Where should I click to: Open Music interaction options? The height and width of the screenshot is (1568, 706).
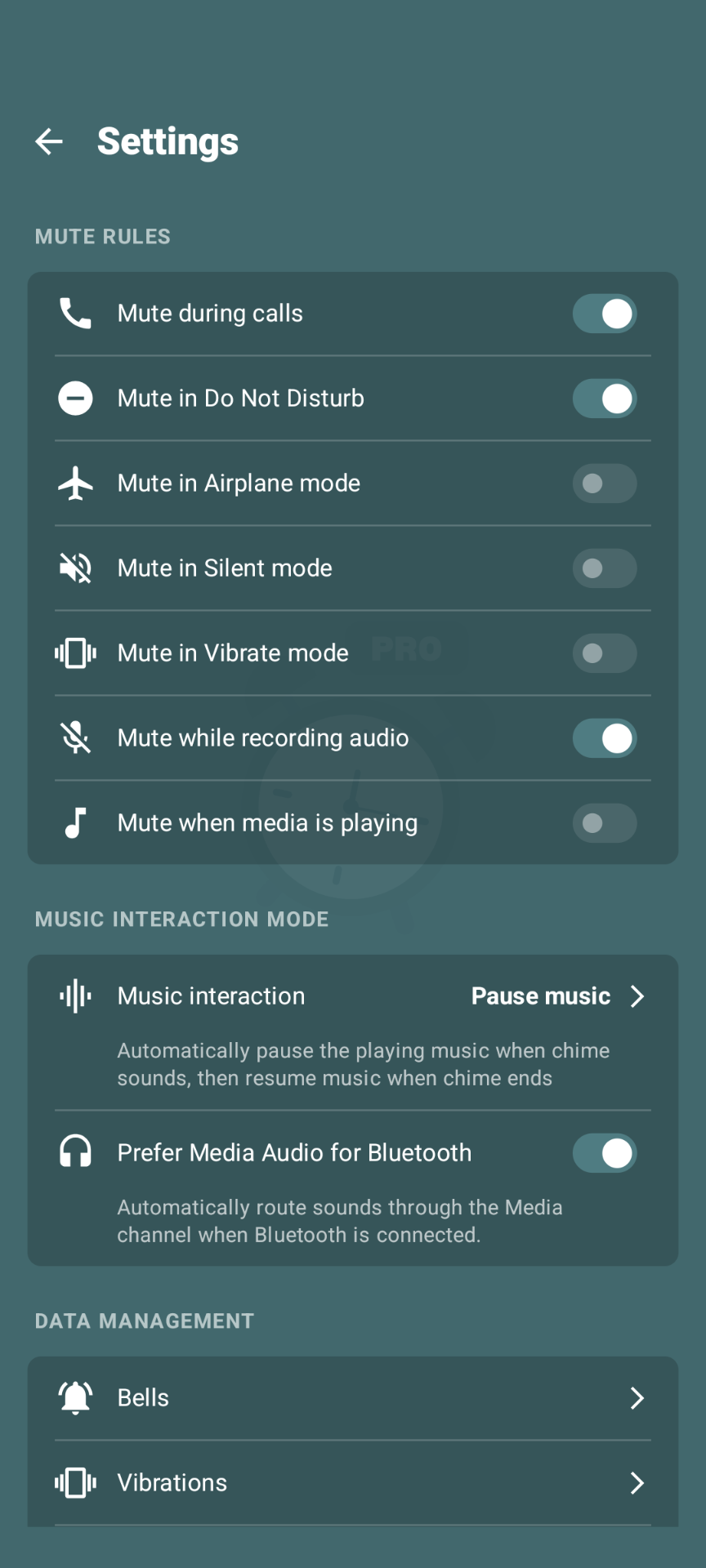click(x=353, y=1032)
